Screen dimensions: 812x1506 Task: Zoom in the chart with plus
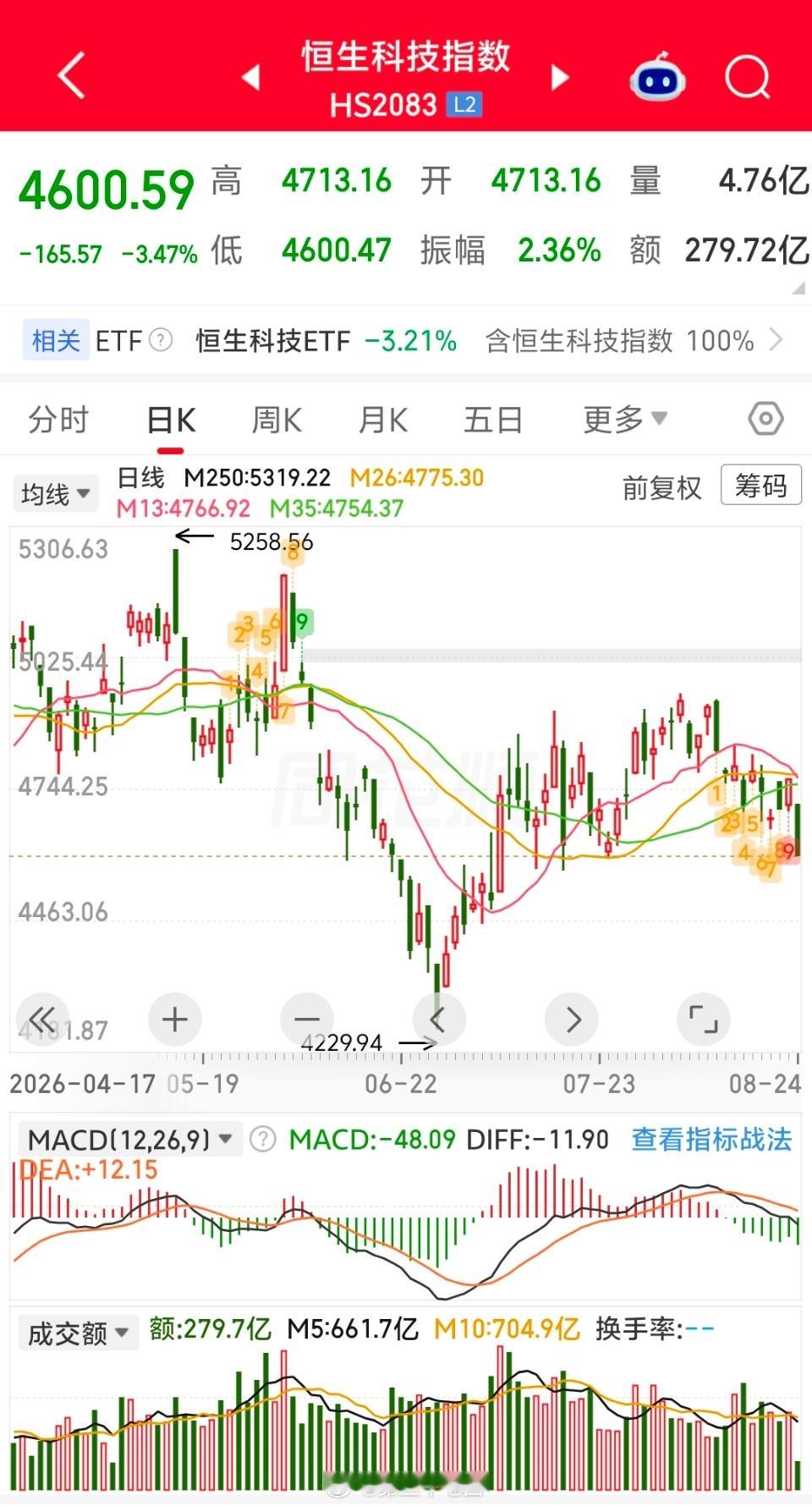pos(175,1020)
